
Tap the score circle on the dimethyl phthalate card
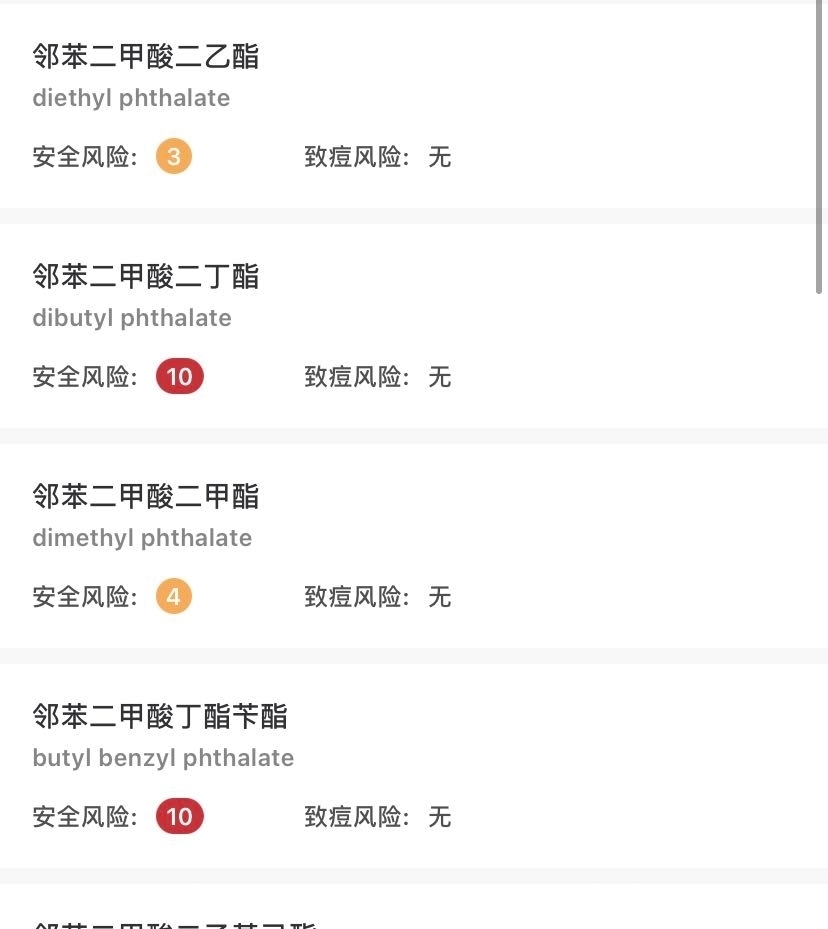pyautogui.click(x=173, y=596)
